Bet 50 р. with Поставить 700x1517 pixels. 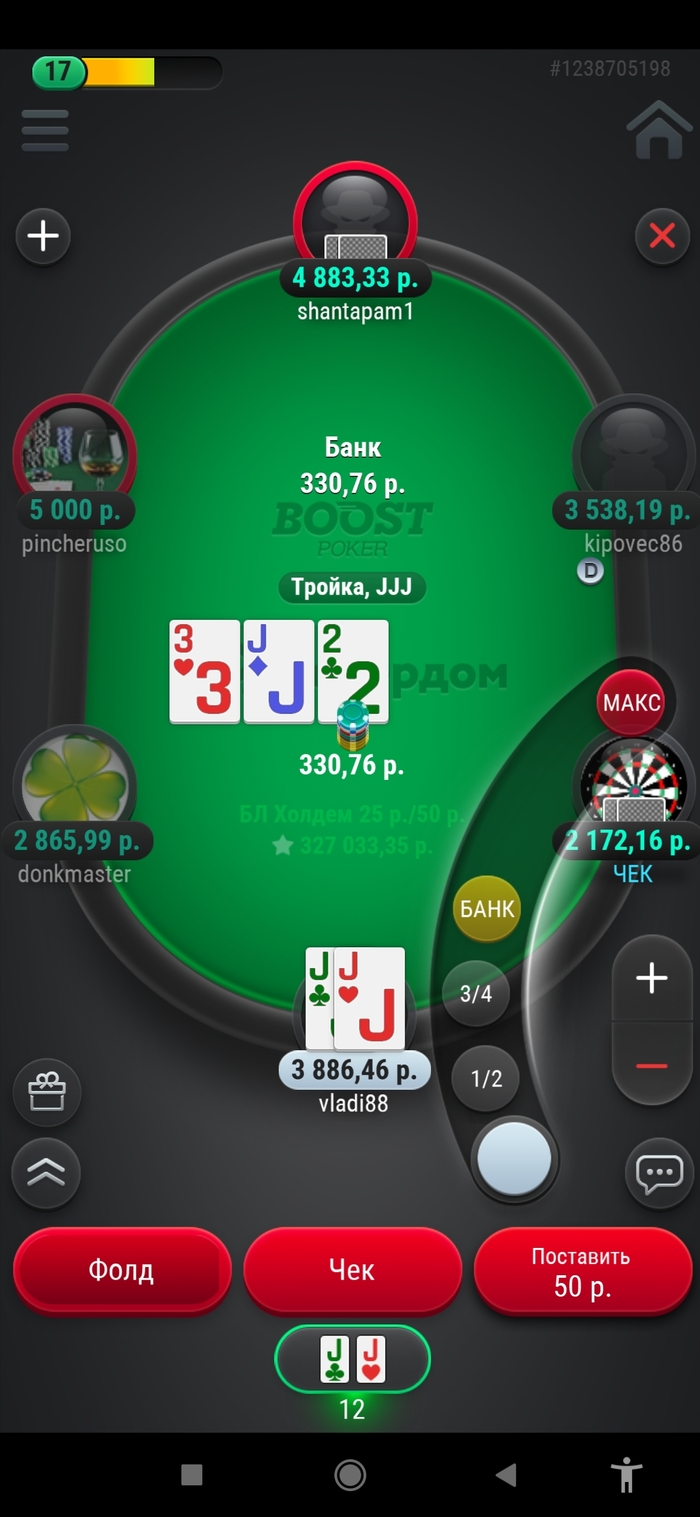[x=582, y=1270]
